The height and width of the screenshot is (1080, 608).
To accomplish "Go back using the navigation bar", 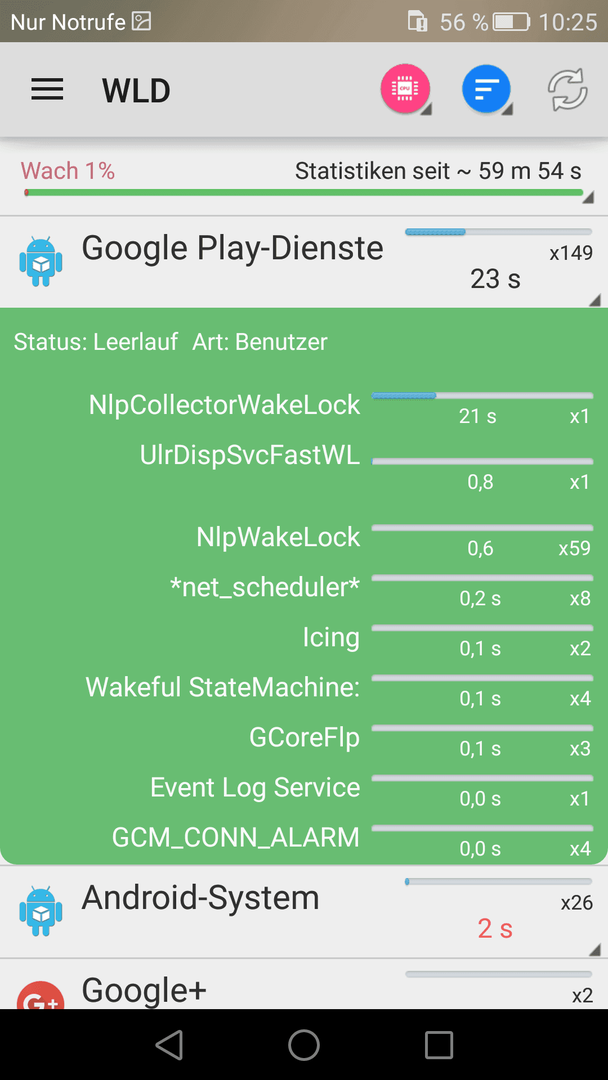I will coord(169,1044).
